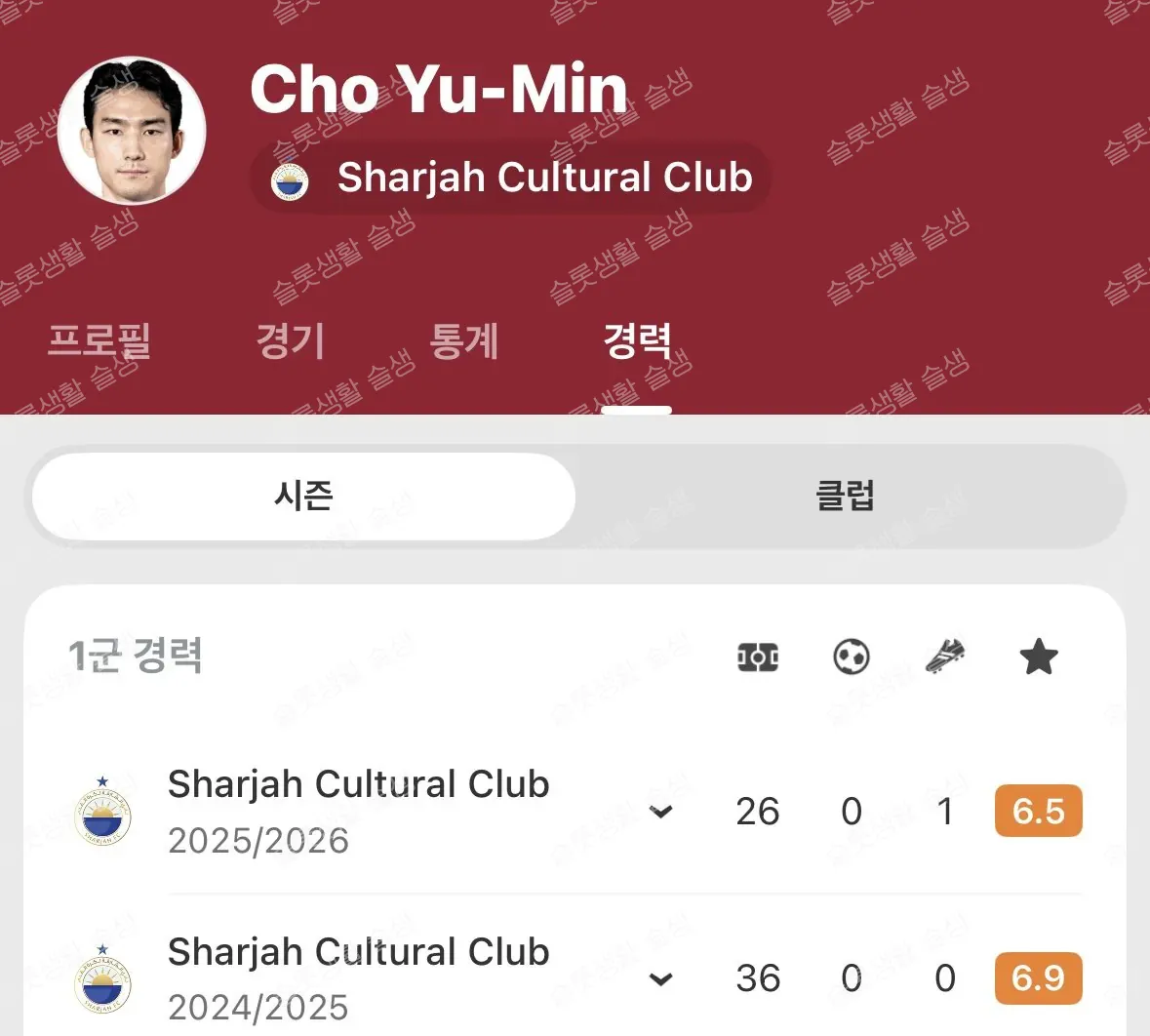Open the Sharjah Cultural Club team chip
The height and width of the screenshot is (1036, 1150).
coord(510,179)
